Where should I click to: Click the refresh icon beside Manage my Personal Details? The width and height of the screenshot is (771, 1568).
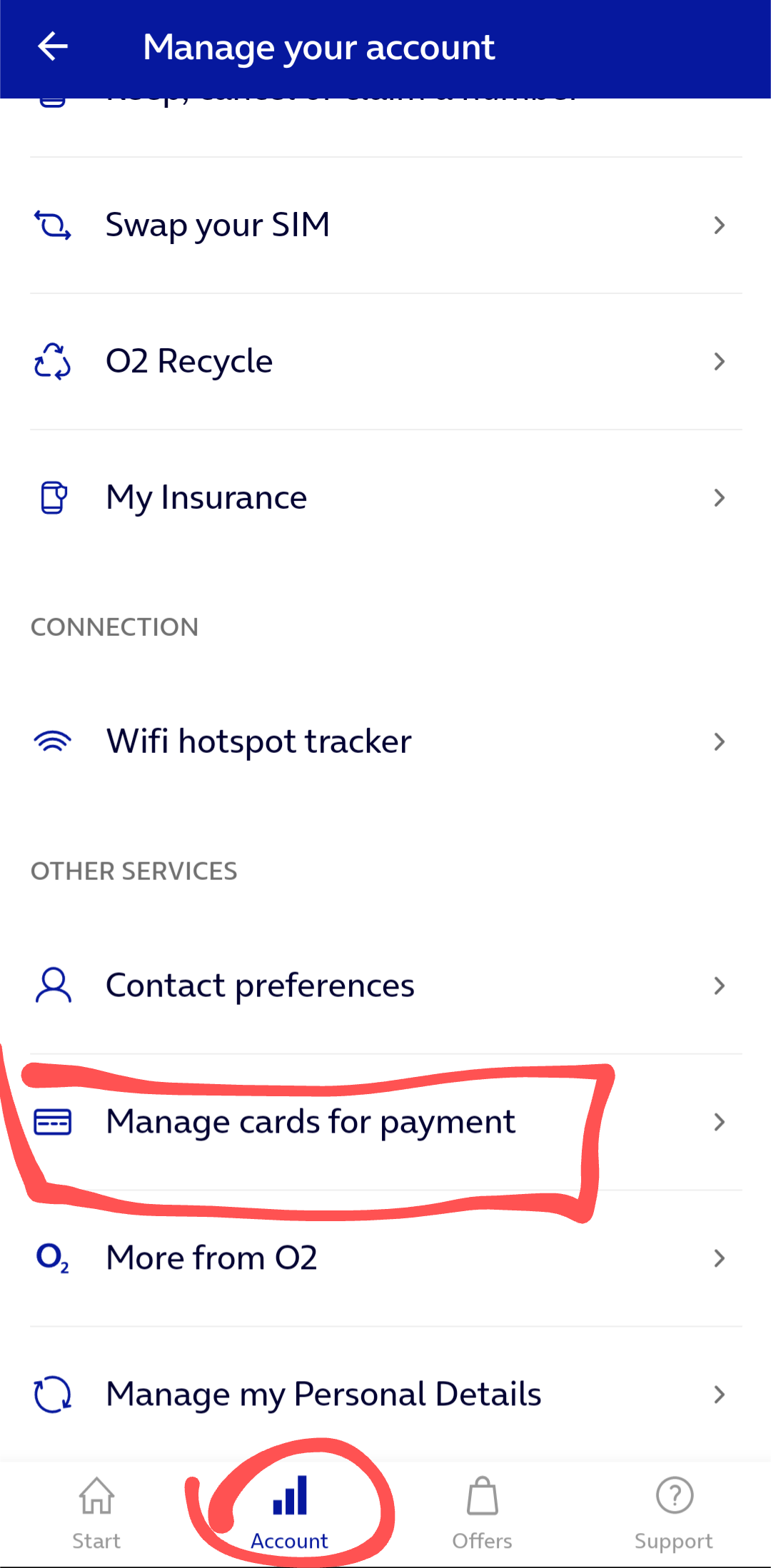pyautogui.click(x=52, y=1393)
